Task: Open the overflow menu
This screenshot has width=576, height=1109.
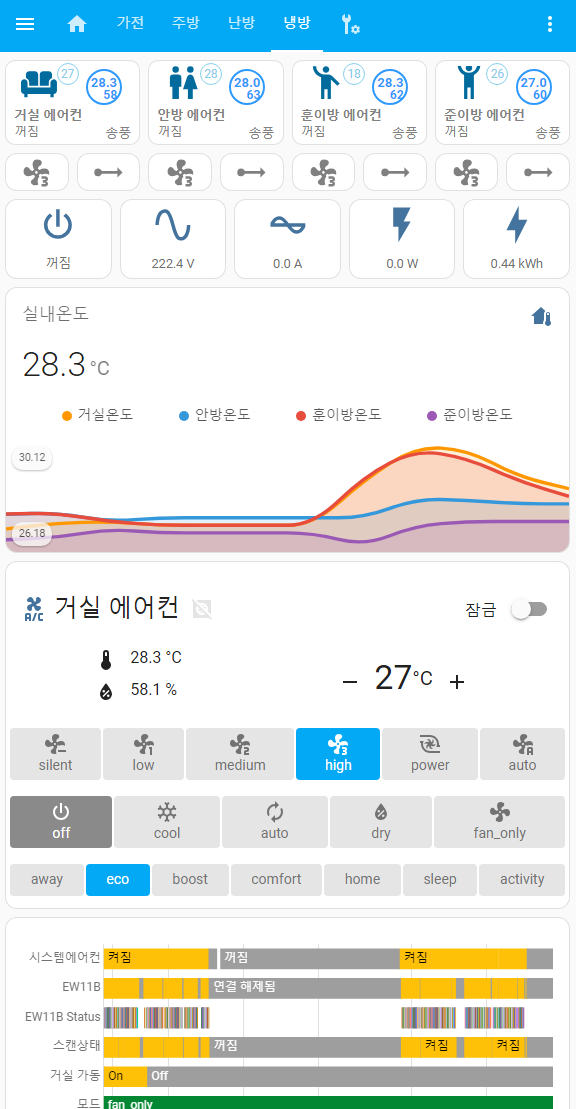Action: tap(550, 24)
